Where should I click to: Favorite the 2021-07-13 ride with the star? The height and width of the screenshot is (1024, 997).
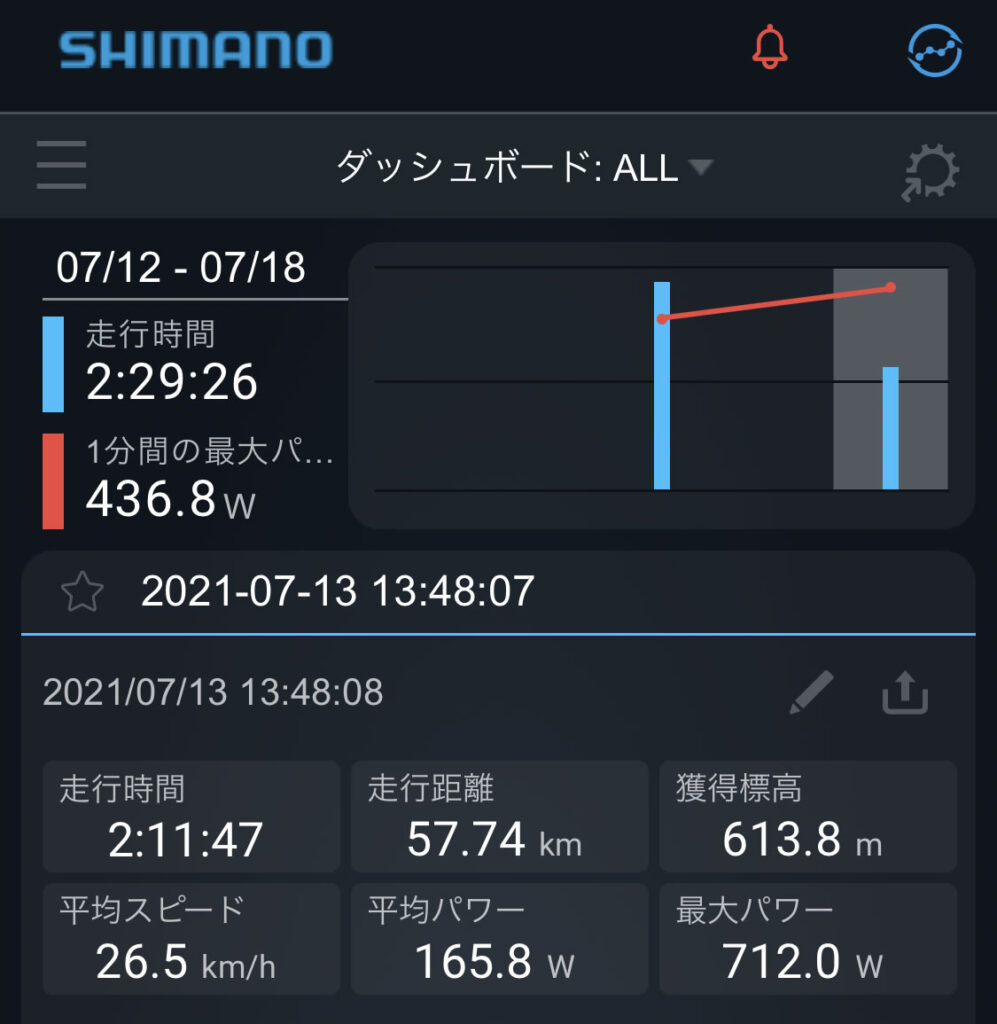82,593
